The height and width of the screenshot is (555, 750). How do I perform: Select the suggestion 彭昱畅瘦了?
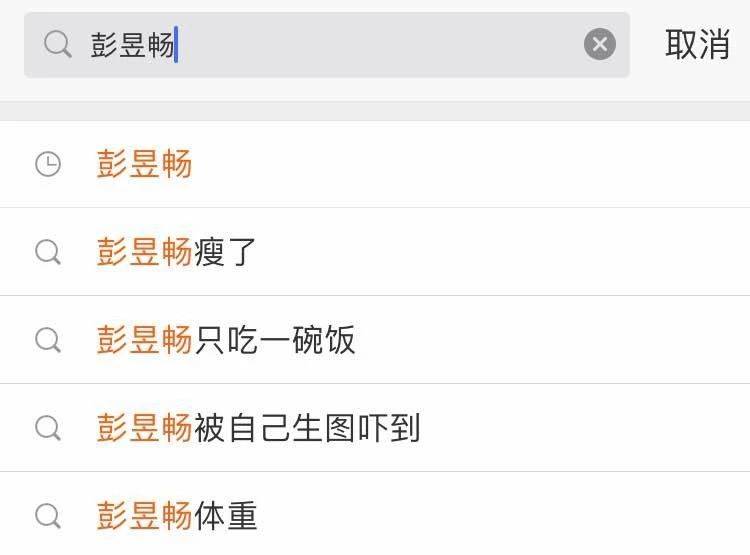coord(375,252)
